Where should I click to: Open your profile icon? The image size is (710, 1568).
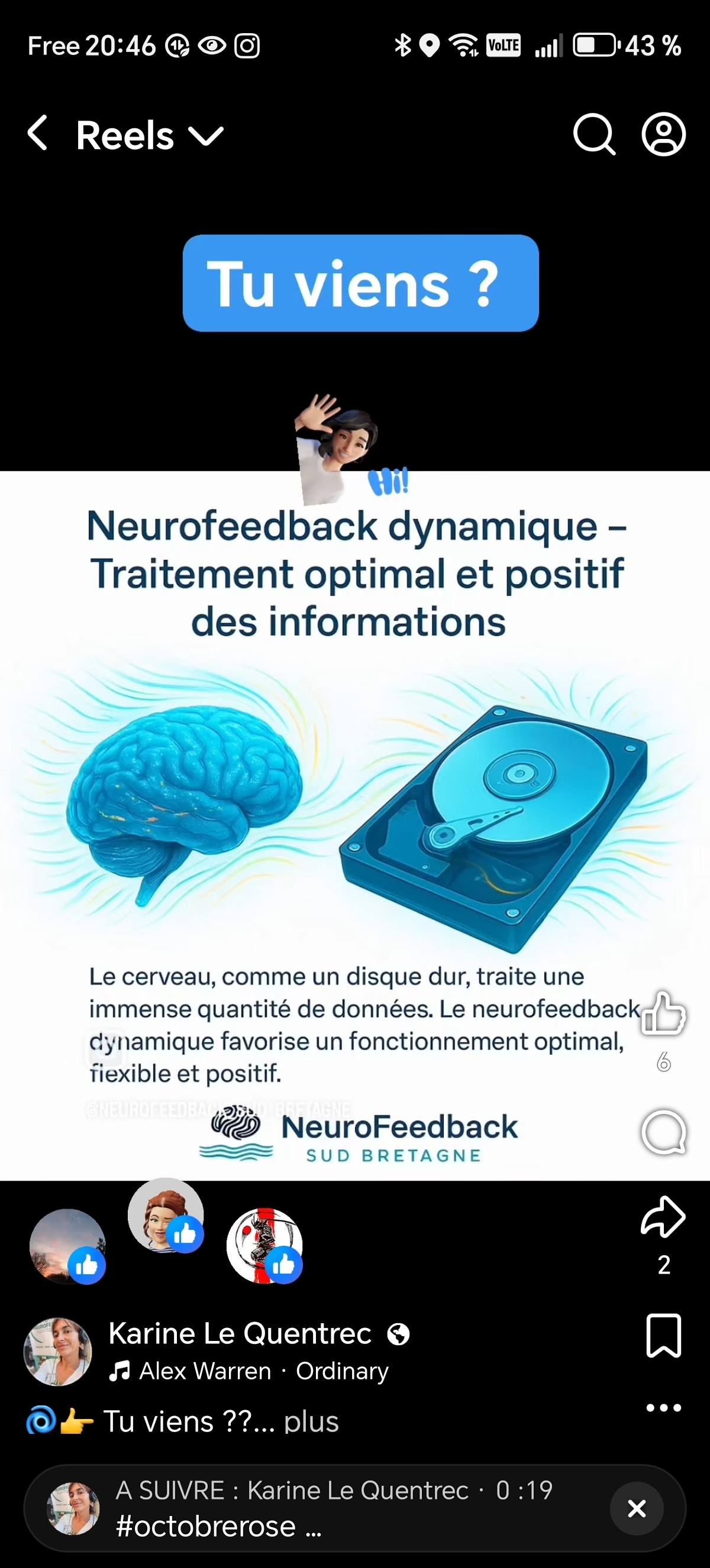pos(663,134)
